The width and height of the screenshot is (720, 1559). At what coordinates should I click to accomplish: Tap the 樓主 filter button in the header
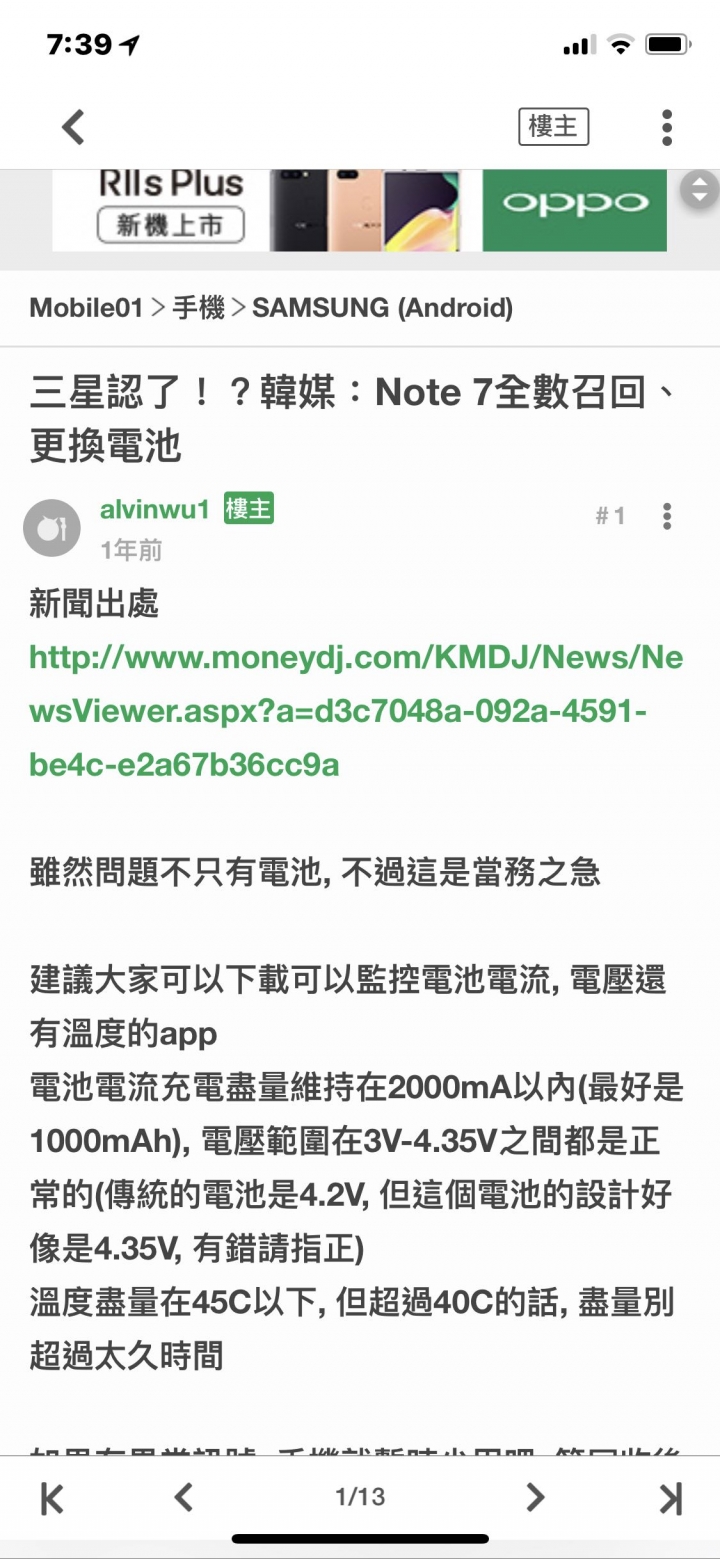pos(553,127)
